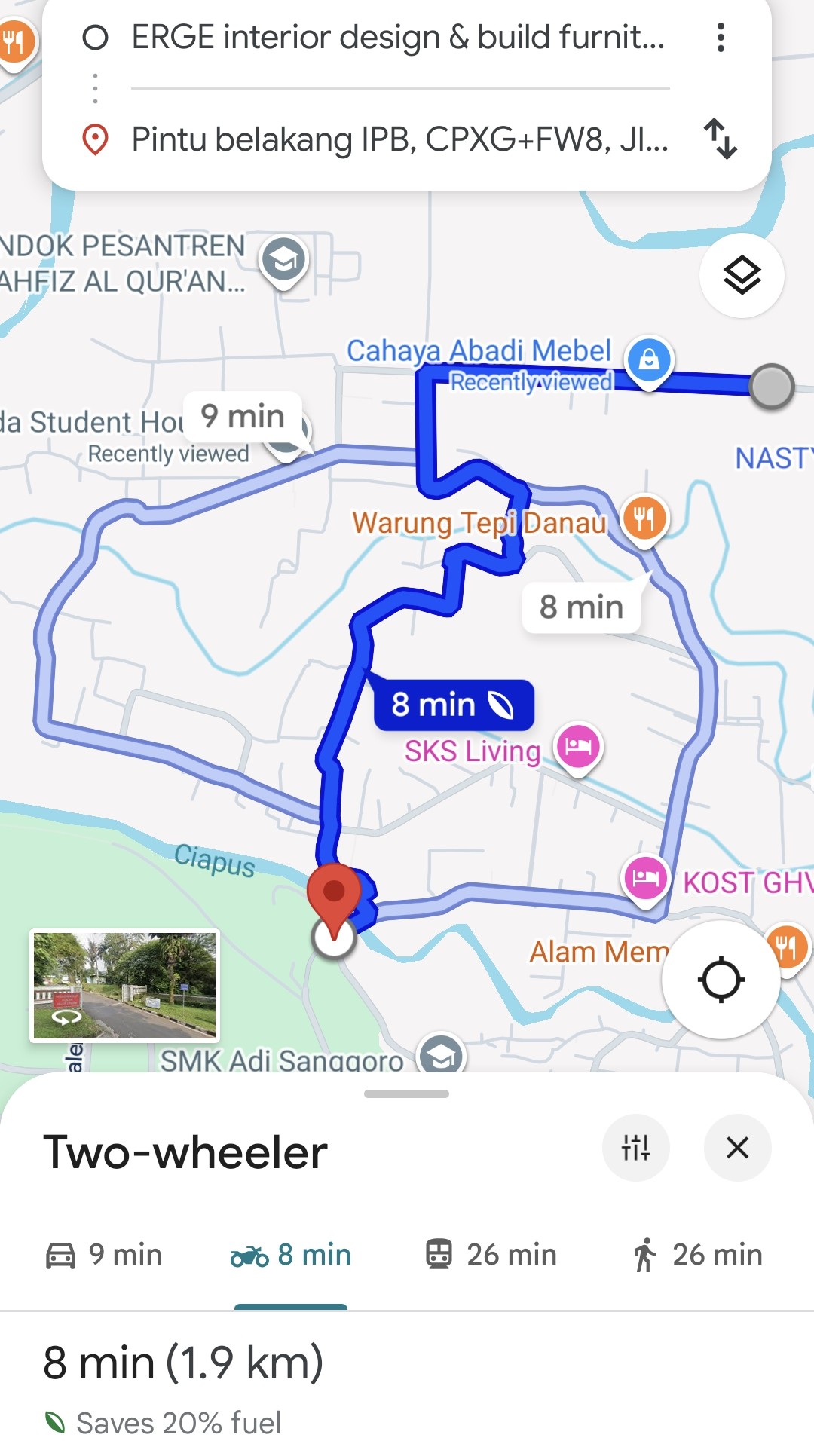The width and height of the screenshot is (814, 1456).
Task: Swap start and destination points
Action: [x=721, y=139]
